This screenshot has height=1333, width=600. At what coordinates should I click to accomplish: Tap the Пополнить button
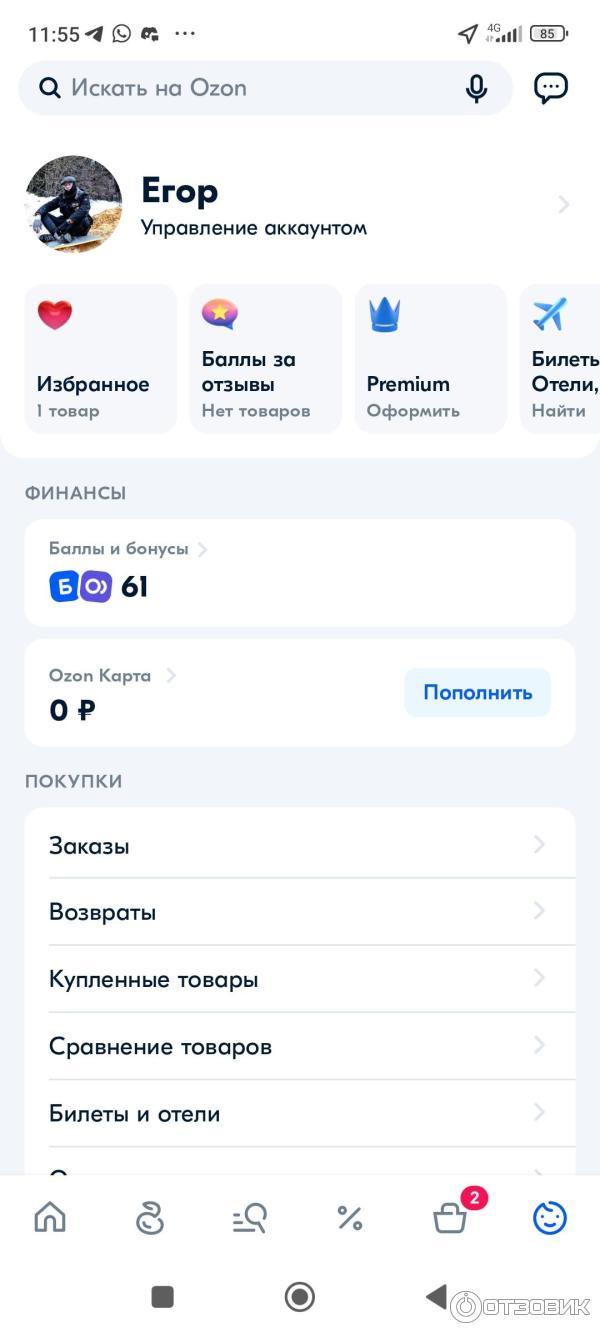tap(477, 692)
